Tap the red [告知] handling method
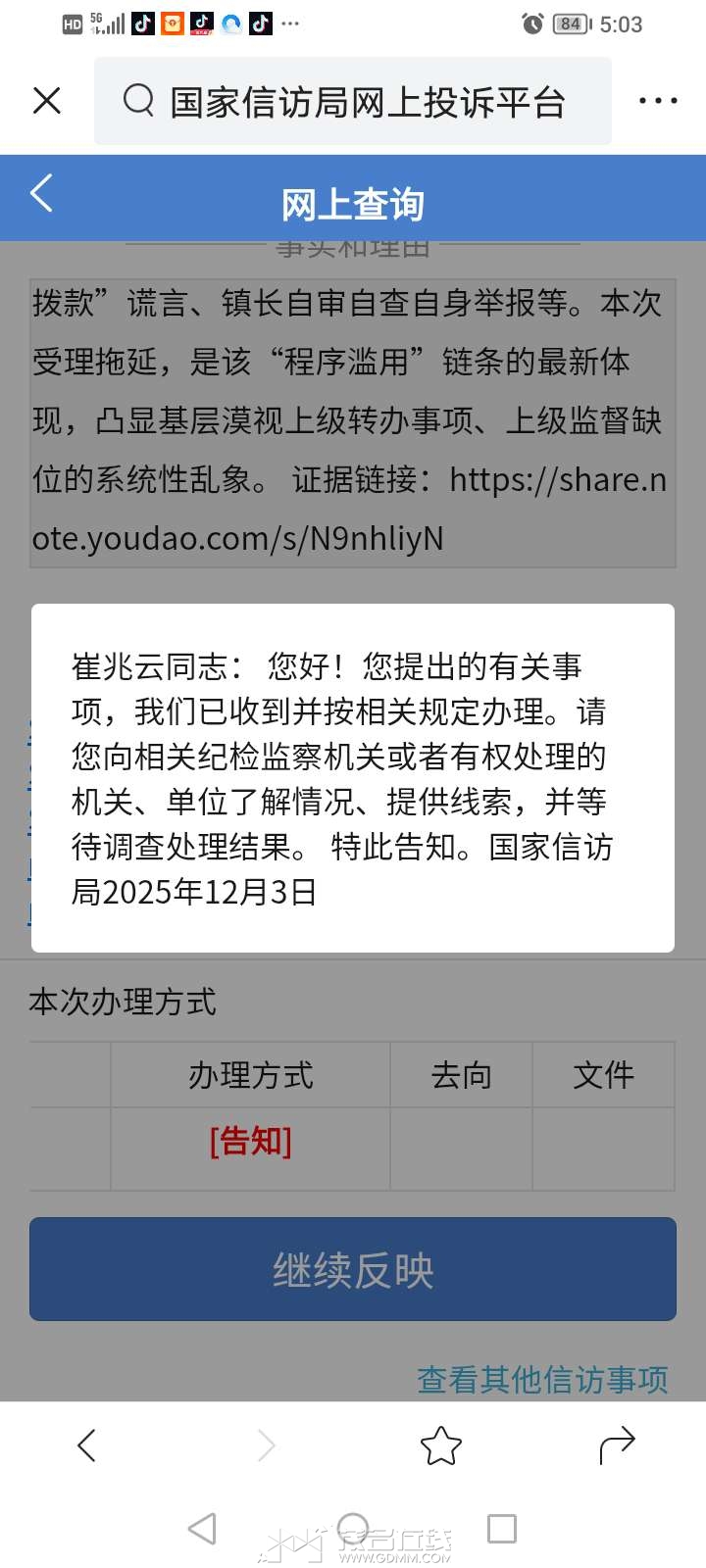Image resolution: width=706 pixels, height=1568 pixels. click(x=250, y=1142)
